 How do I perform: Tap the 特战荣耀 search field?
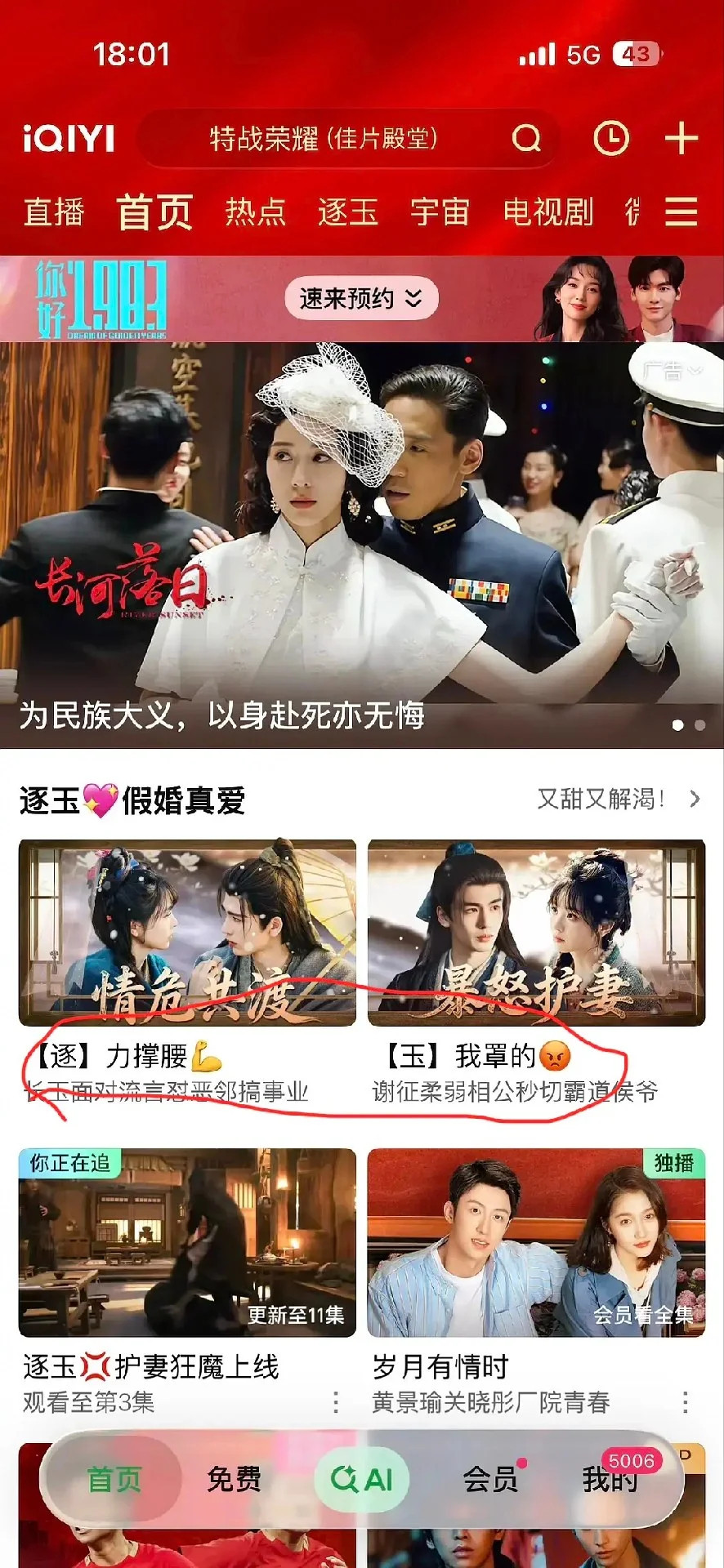[327, 140]
